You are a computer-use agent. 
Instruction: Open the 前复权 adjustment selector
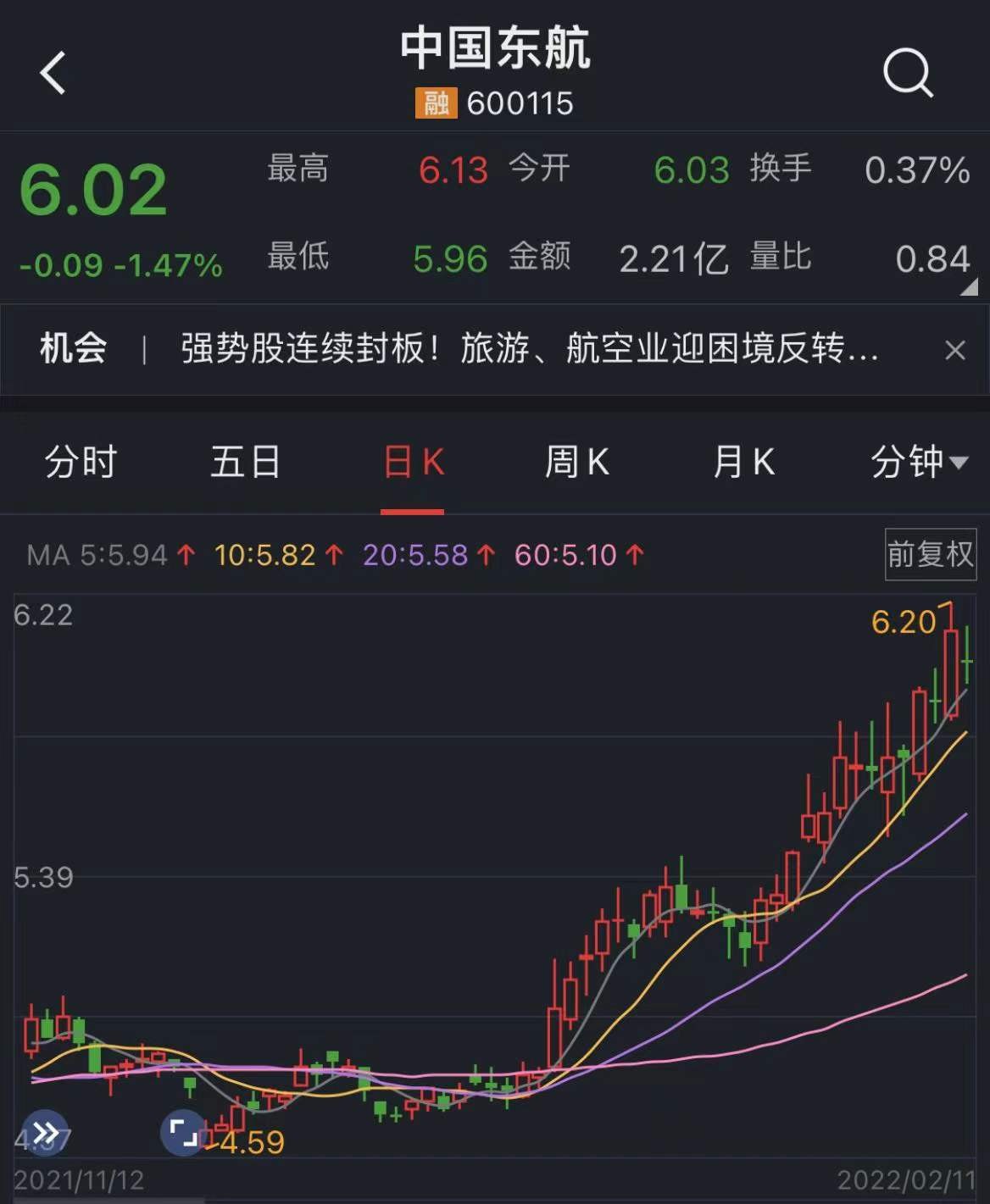tap(930, 557)
